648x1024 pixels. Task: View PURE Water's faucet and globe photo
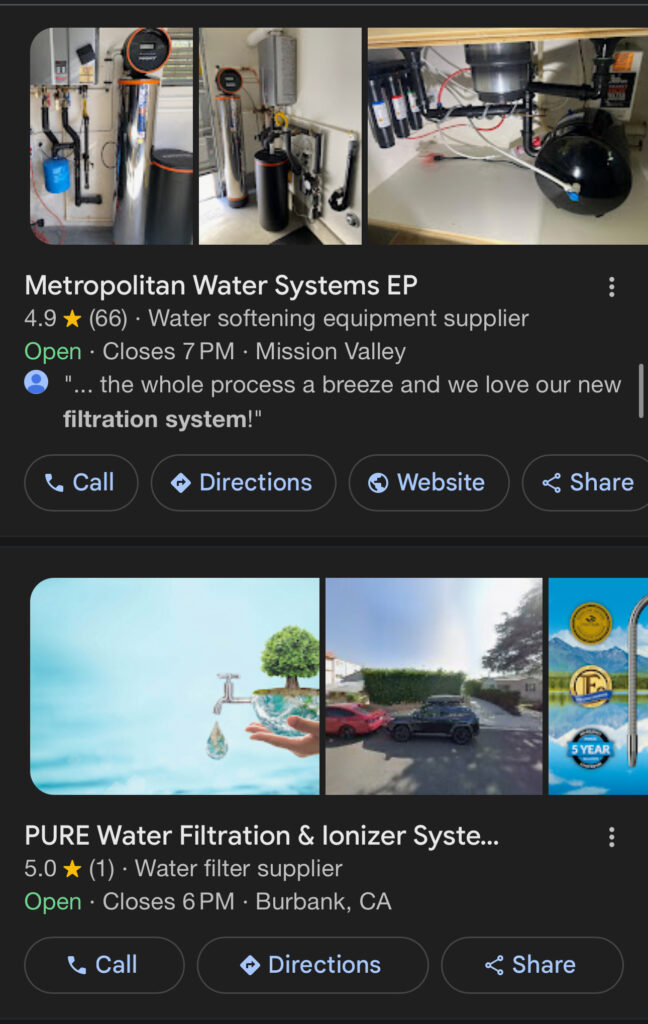click(175, 686)
